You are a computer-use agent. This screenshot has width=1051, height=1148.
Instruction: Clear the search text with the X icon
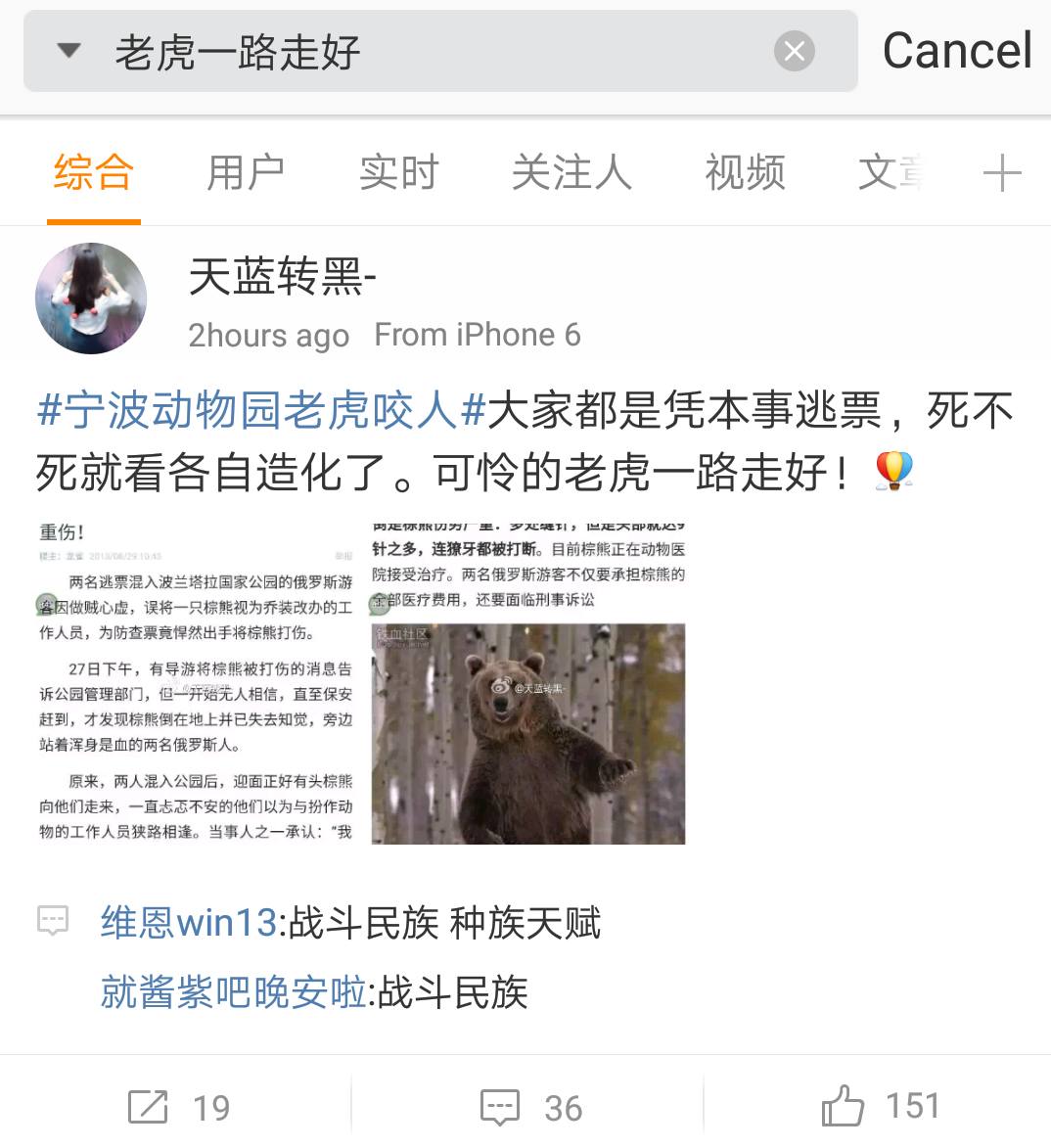[794, 51]
